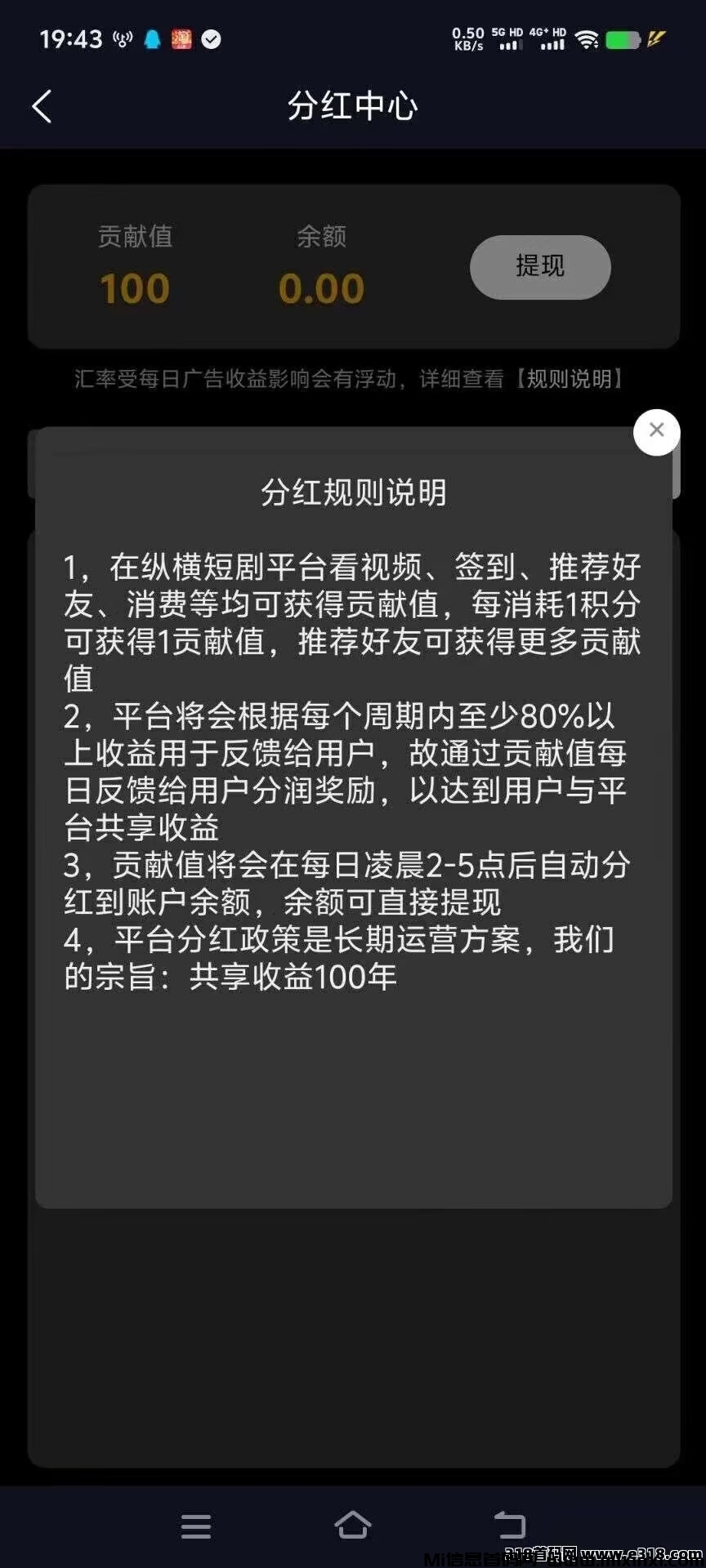Screen dimensions: 706x1568
Task: Tap the 0.50 KB/s network speed display
Action: click(467, 38)
